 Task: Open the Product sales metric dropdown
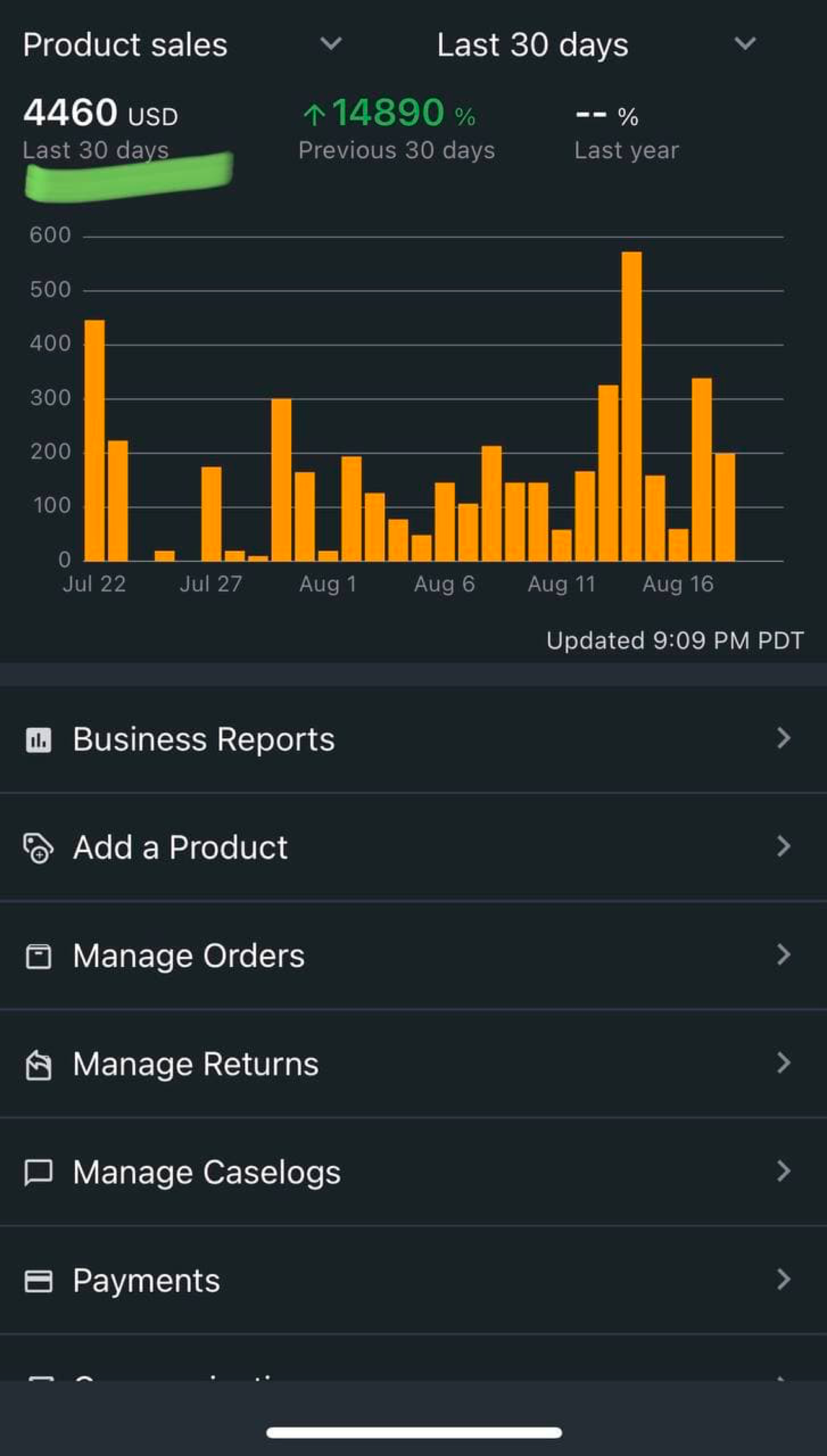coord(182,44)
